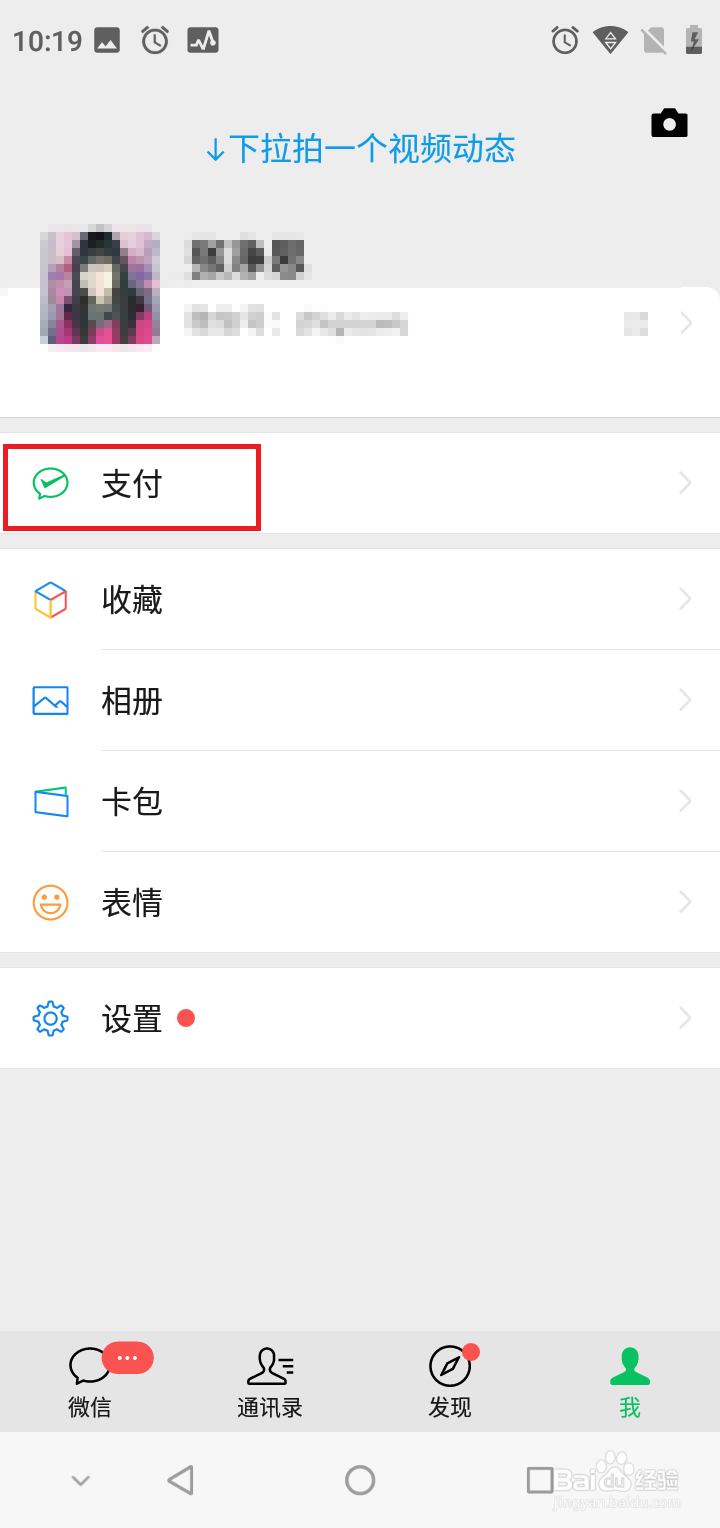The width and height of the screenshot is (720, 1528).
Task: Open the 表情 sticker smiley icon
Action: (x=50, y=902)
